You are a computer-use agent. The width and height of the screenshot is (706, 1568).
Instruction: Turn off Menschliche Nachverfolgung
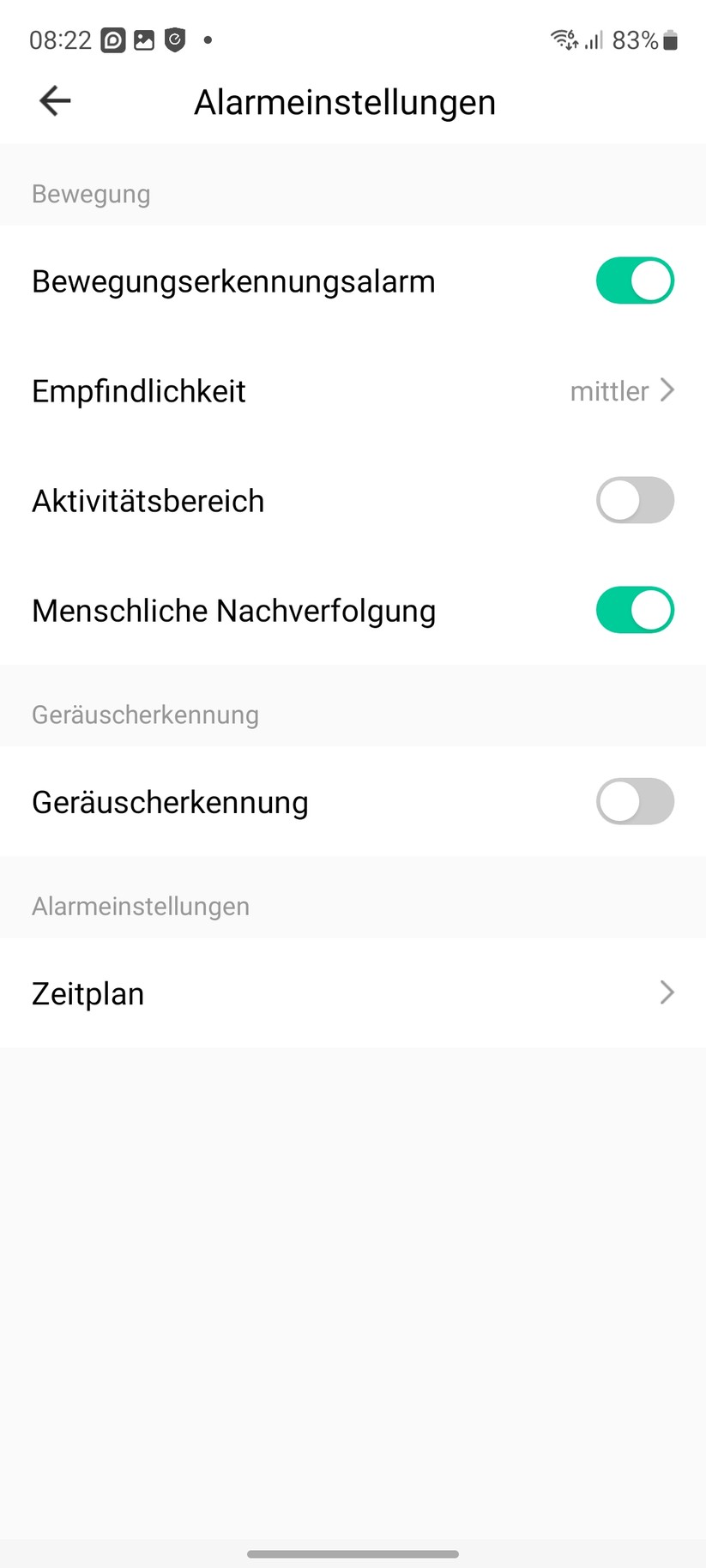tap(635, 610)
